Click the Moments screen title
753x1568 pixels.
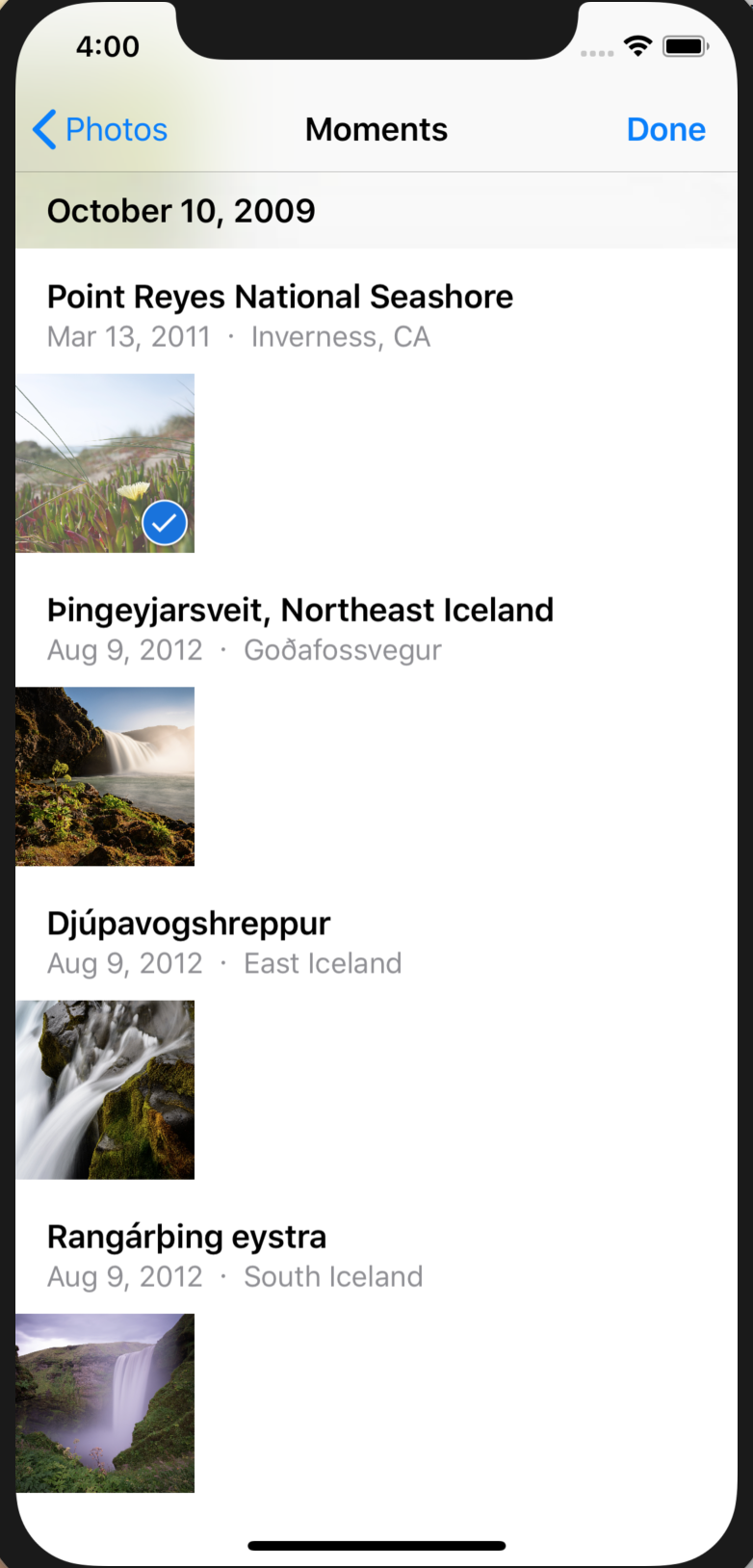[376, 128]
